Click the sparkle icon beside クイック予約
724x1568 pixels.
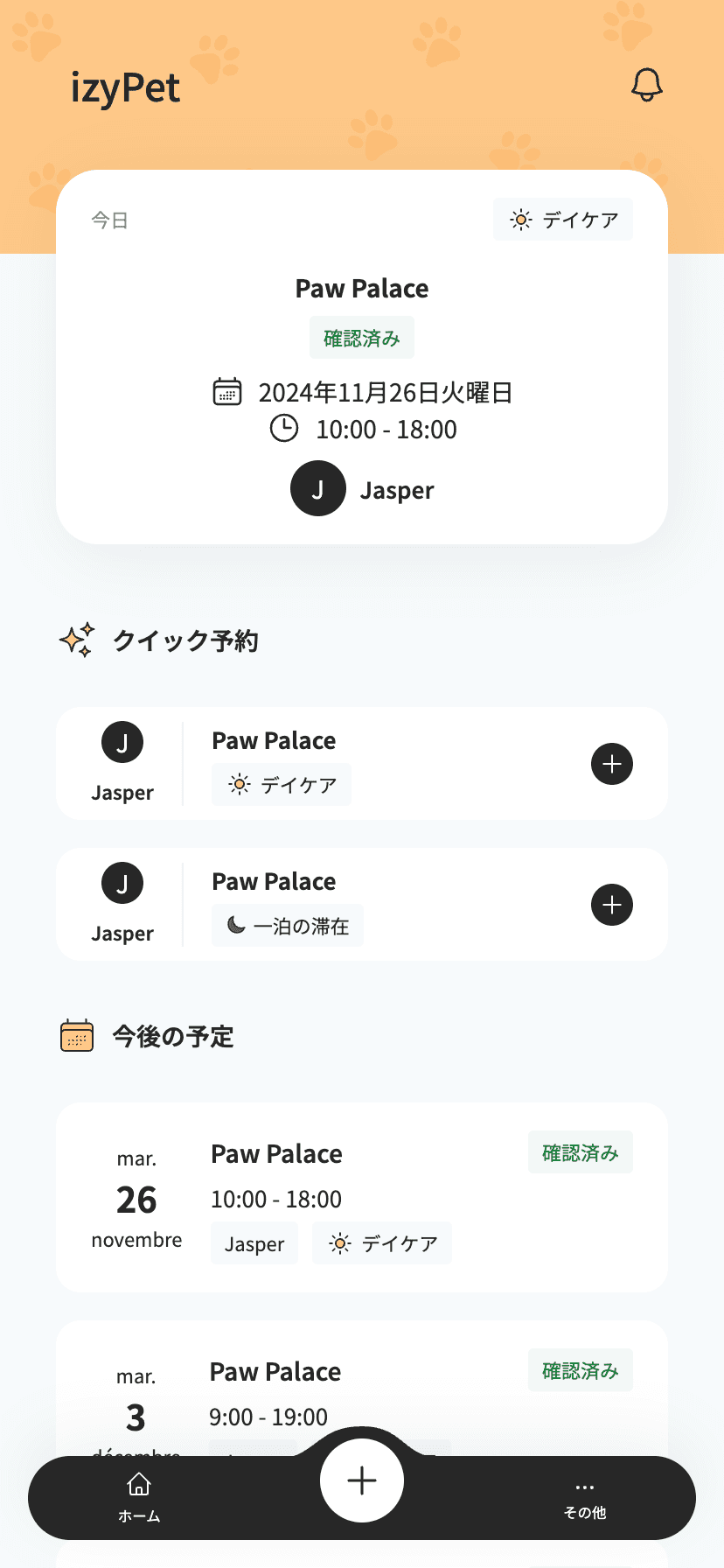pyautogui.click(x=78, y=640)
